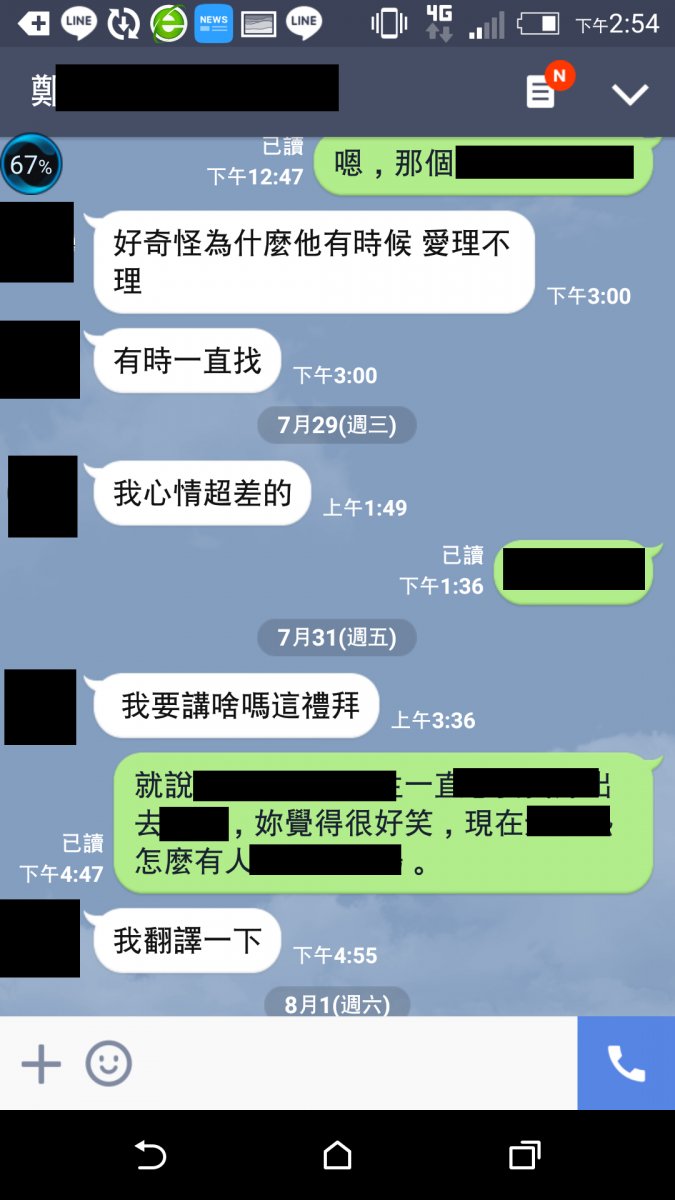
Task: Open sender avatar next to 我翻譯一下
Action: pos(40,938)
